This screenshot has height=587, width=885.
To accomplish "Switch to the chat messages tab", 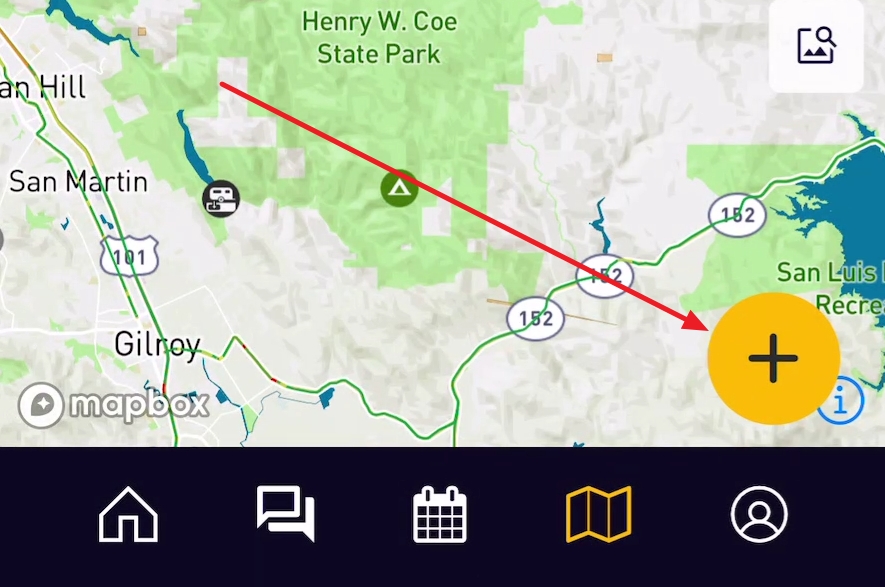I will point(285,514).
